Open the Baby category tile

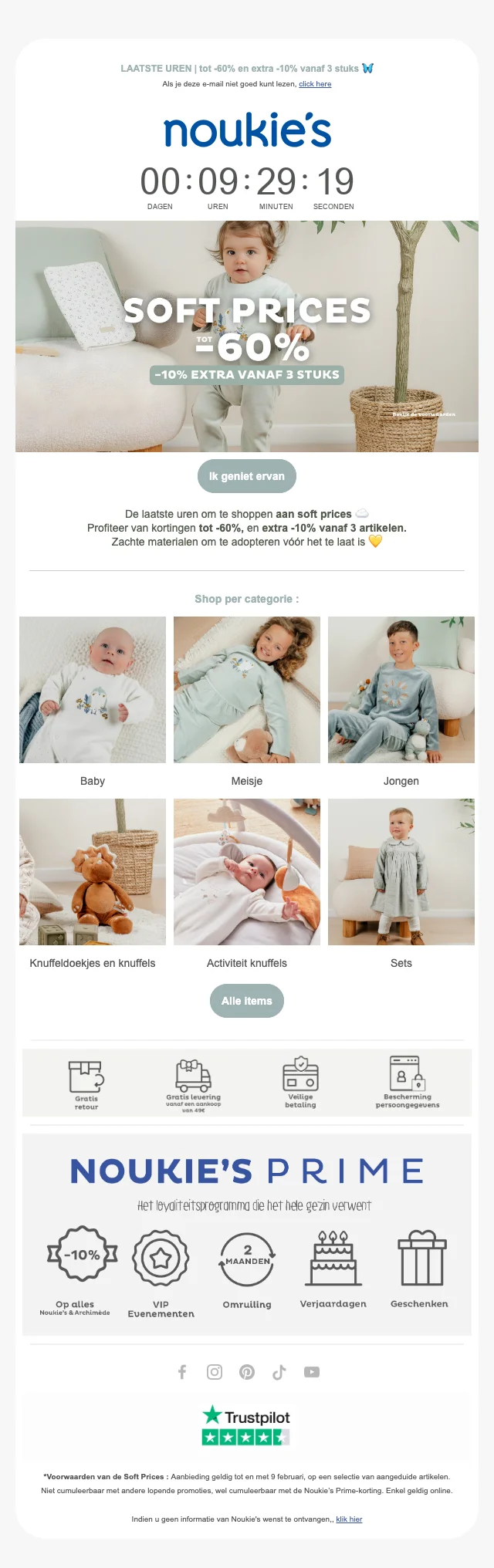click(x=93, y=690)
